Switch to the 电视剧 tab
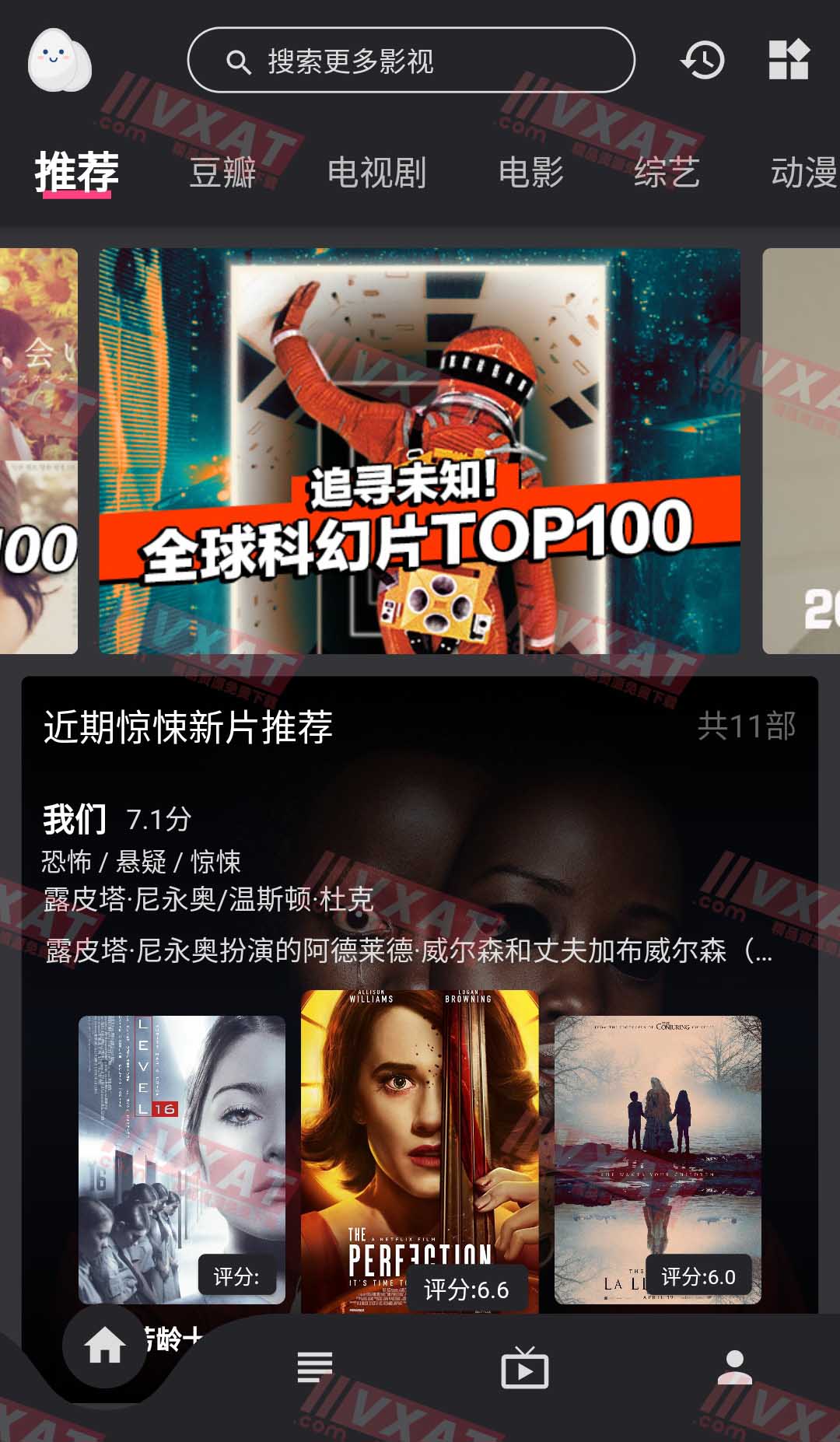 (376, 172)
